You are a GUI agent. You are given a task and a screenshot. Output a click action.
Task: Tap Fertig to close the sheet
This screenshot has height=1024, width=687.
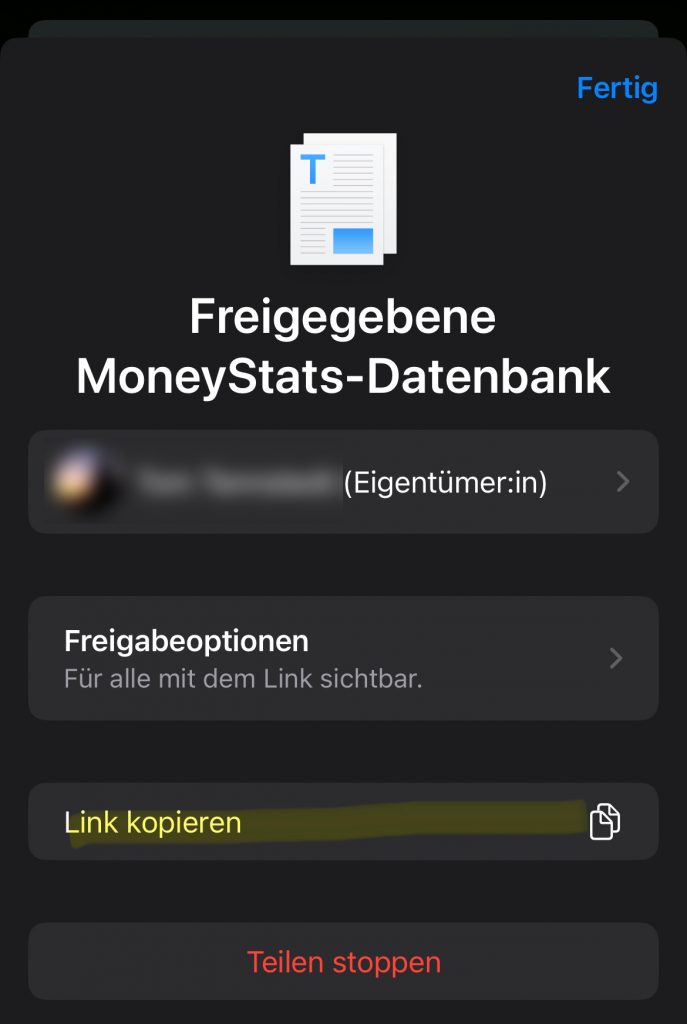pyautogui.click(x=617, y=88)
